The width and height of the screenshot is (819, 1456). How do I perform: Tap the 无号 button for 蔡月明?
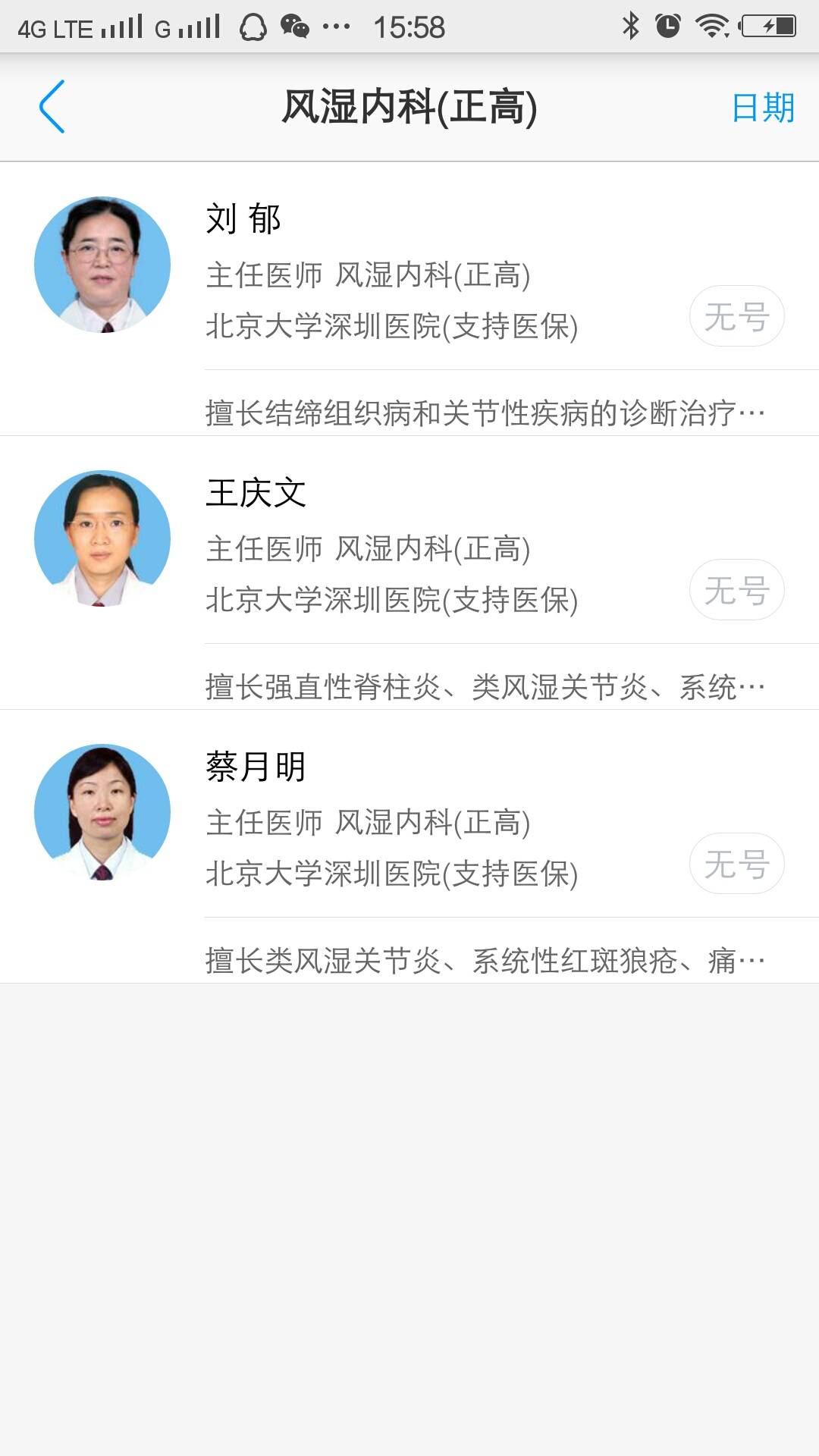coord(736,864)
